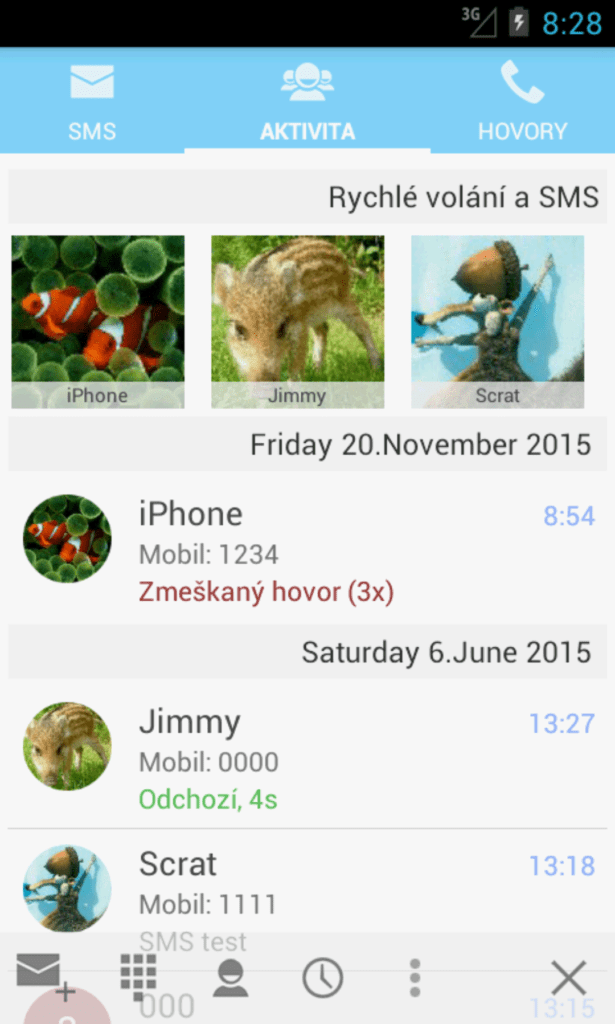Switch to the SMS tab
615x1024 pixels.
(x=92, y=101)
